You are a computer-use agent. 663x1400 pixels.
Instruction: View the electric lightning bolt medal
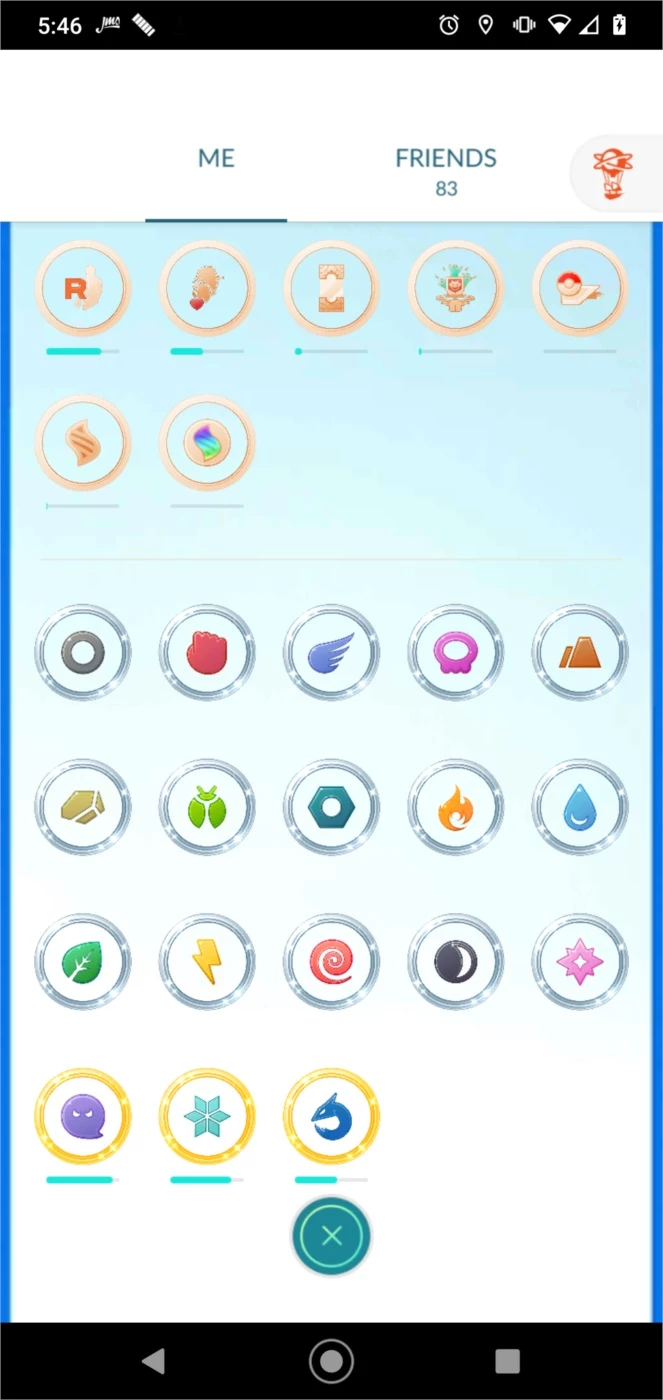pyautogui.click(x=207, y=962)
